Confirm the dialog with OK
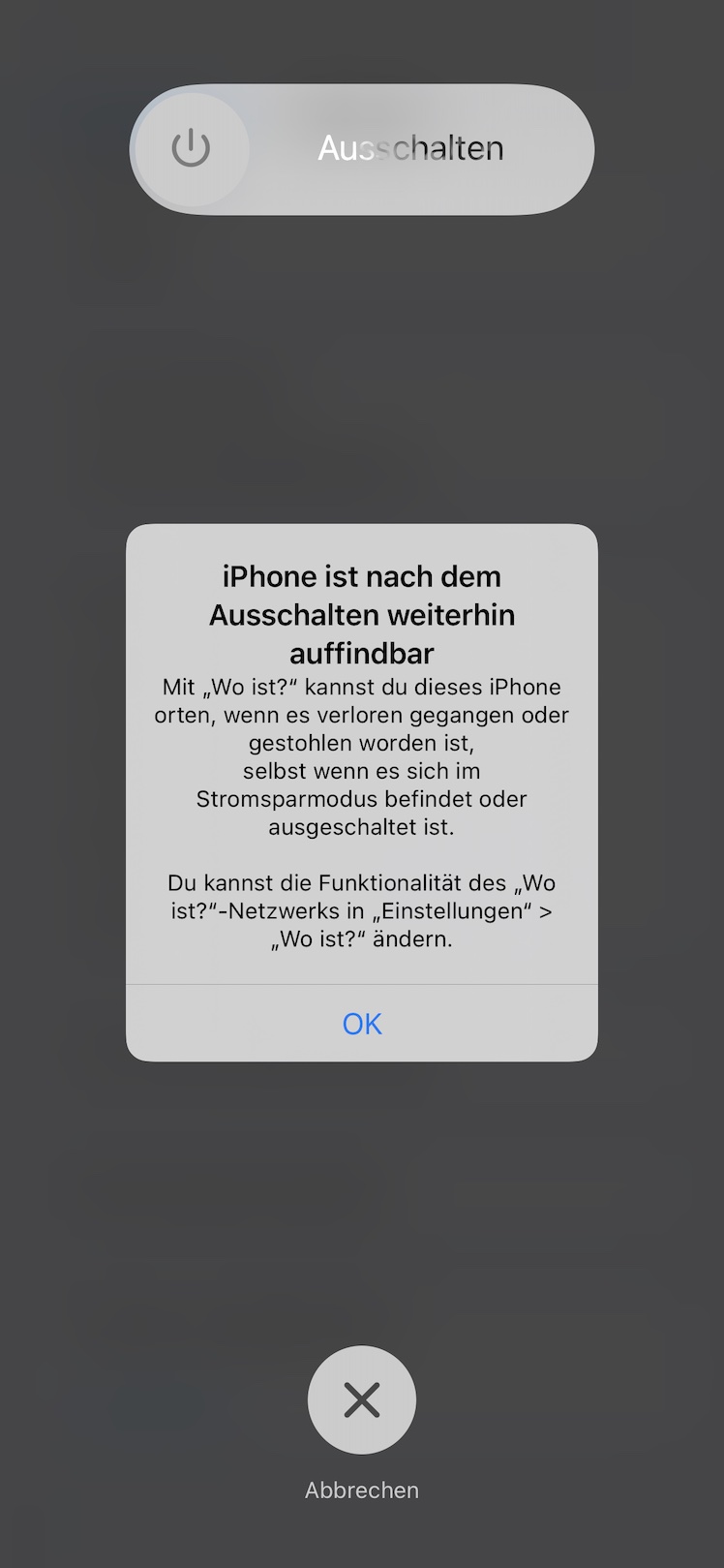 362,1024
